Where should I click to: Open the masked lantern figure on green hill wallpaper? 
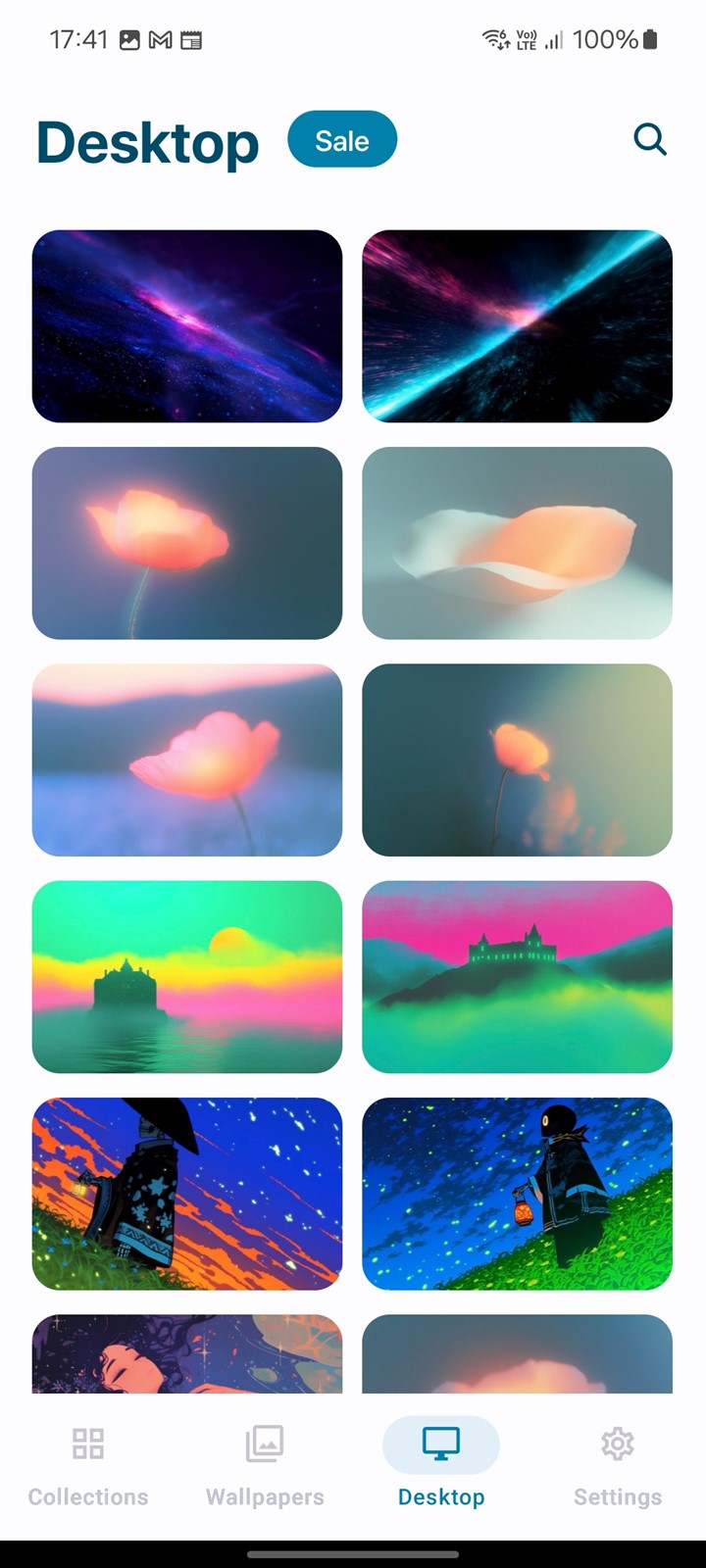point(517,1194)
